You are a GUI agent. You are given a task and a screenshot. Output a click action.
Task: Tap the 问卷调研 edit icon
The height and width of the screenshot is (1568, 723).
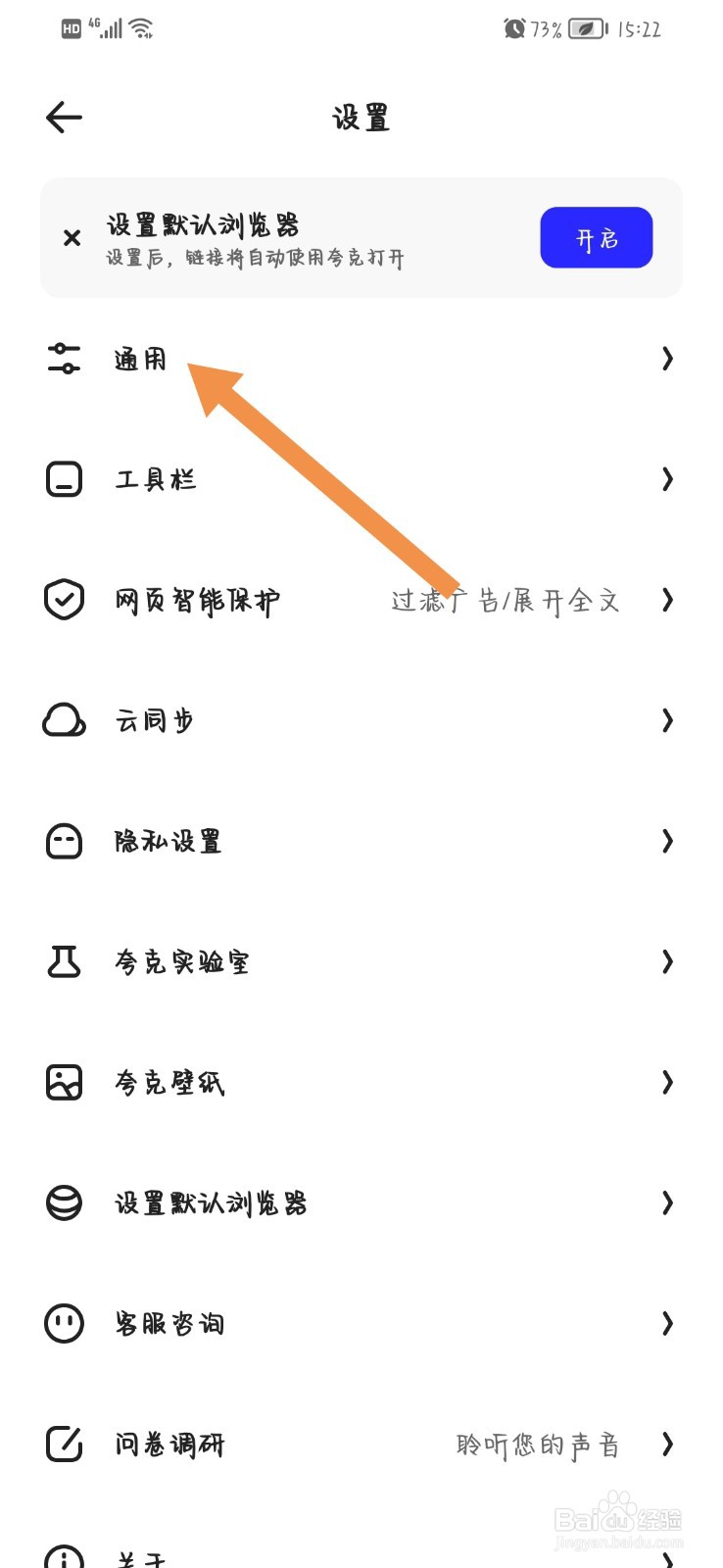click(x=63, y=1444)
